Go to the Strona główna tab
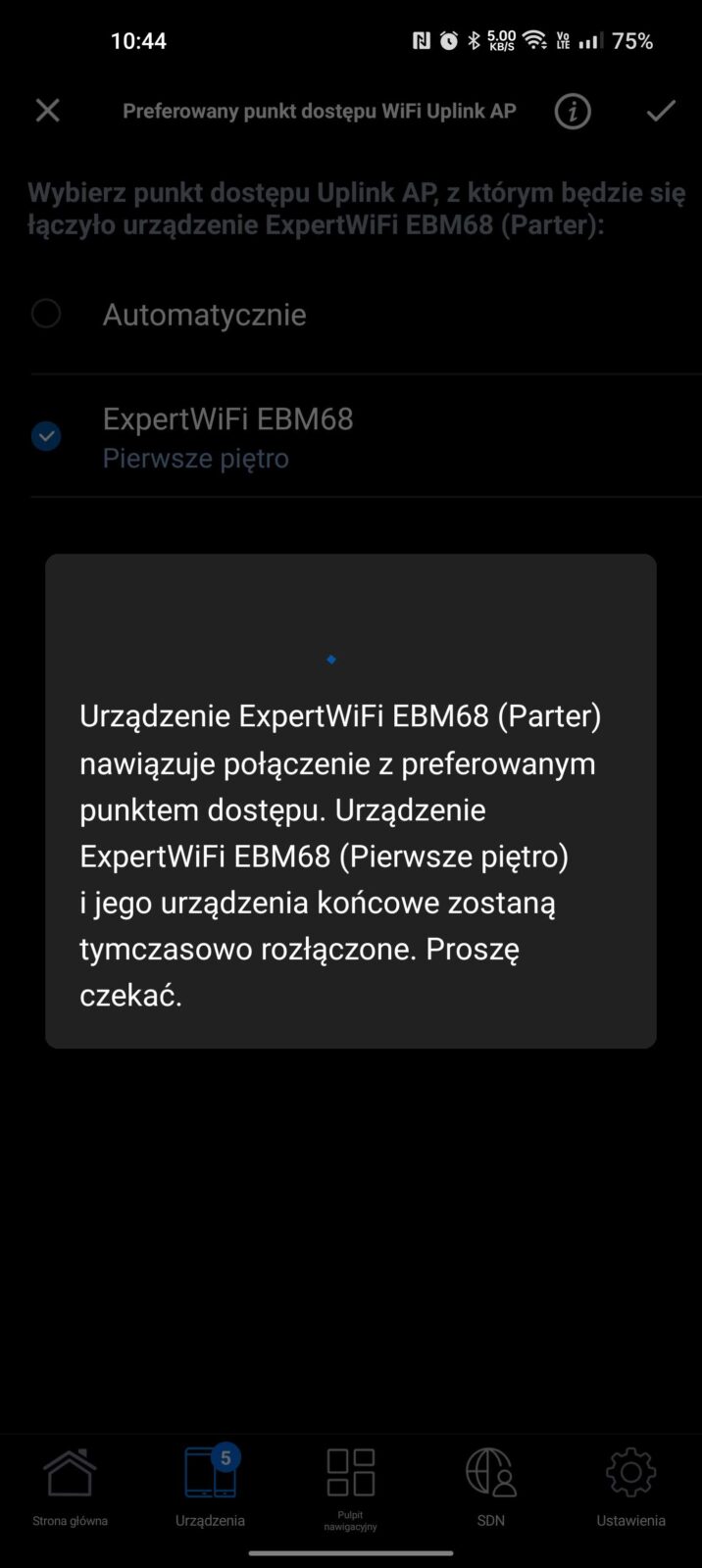702x1568 pixels. (70, 1487)
